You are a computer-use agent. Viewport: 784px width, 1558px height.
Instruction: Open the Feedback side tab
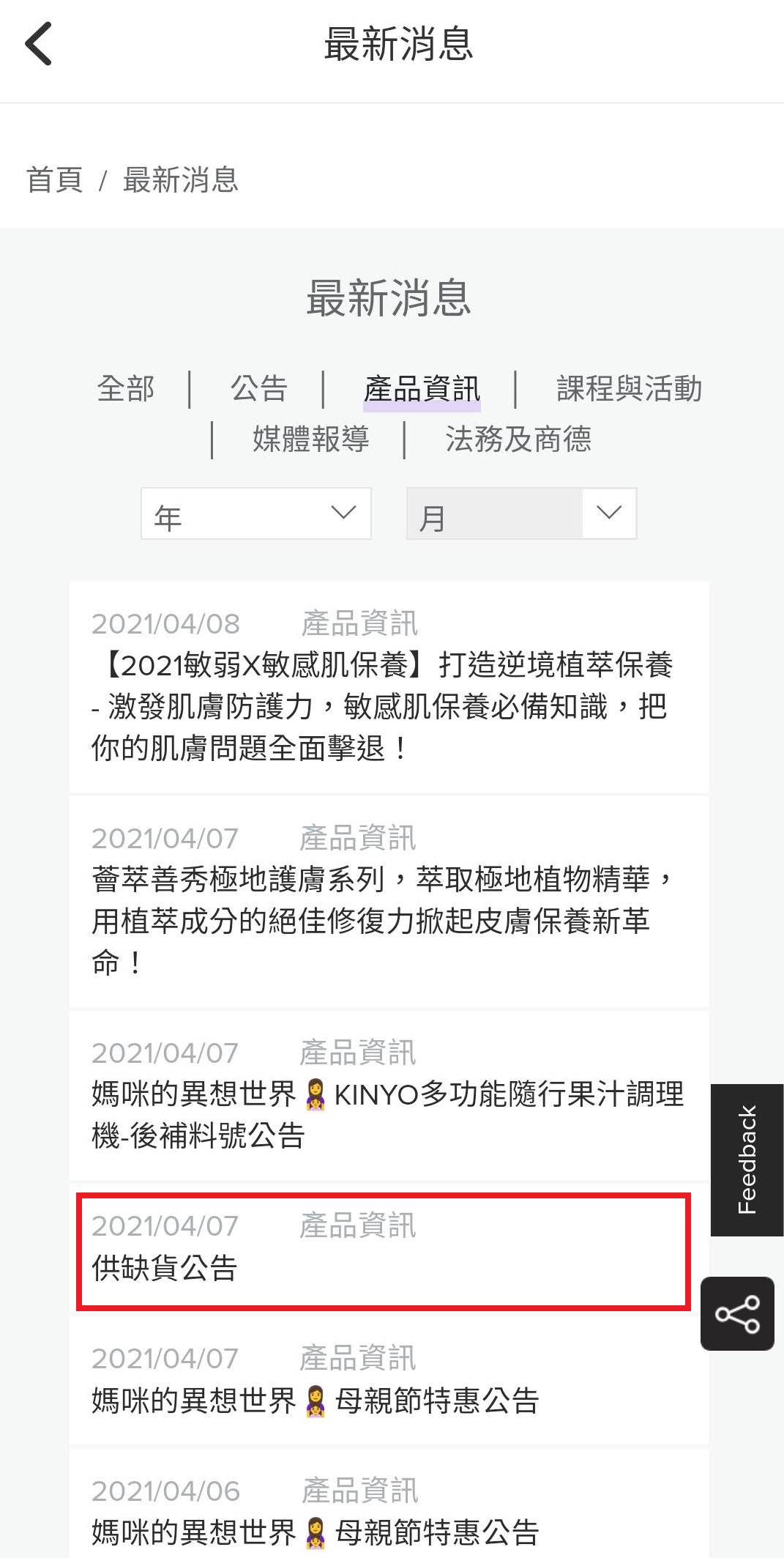[747, 1160]
